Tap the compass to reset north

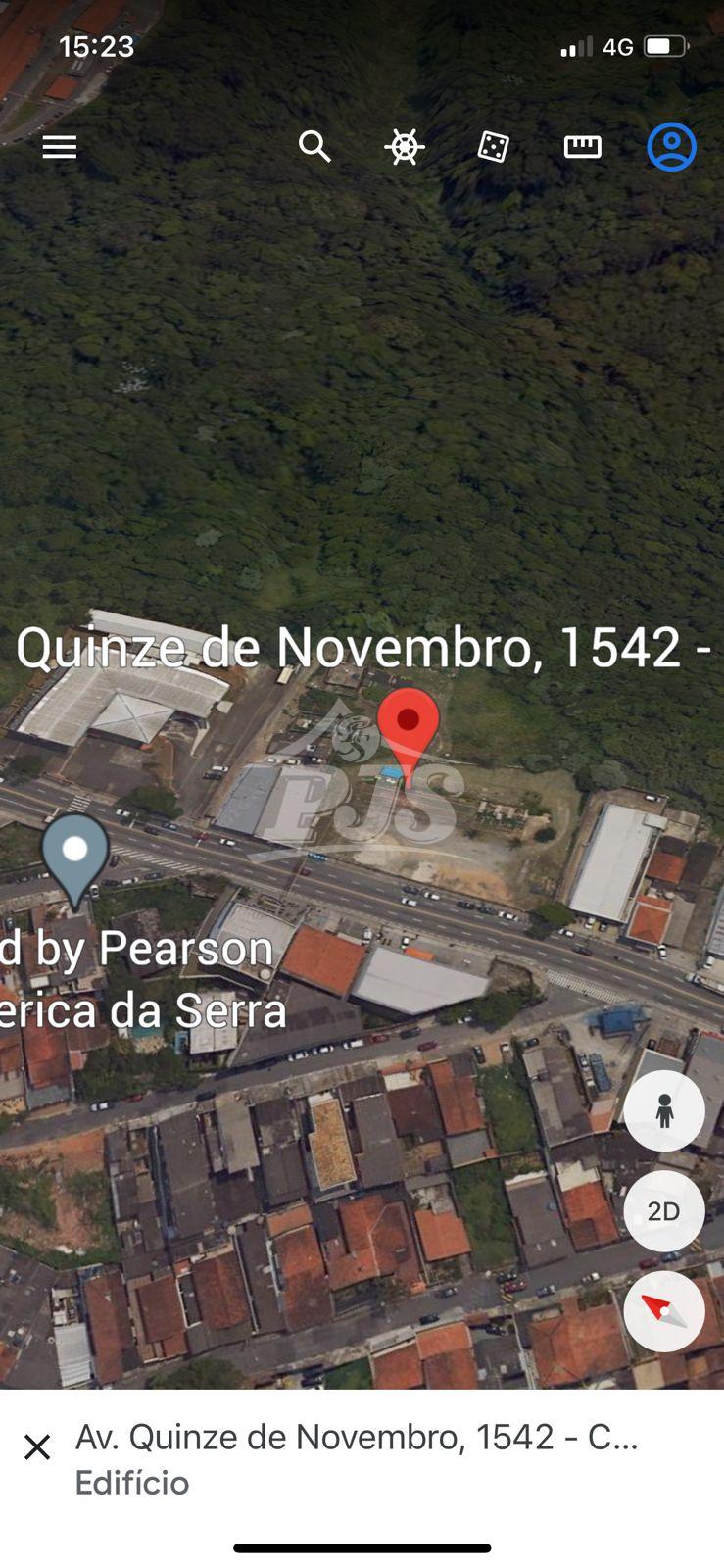click(663, 1311)
